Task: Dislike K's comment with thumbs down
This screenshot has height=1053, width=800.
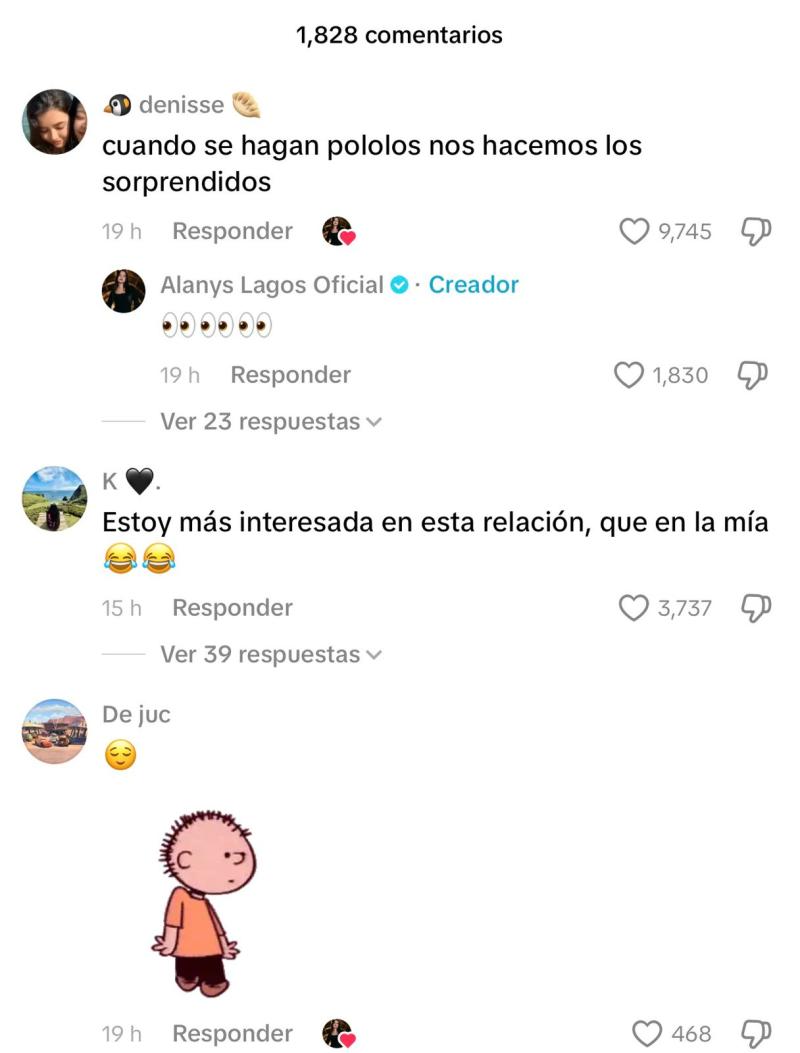Action: click(x=755, y=607)
